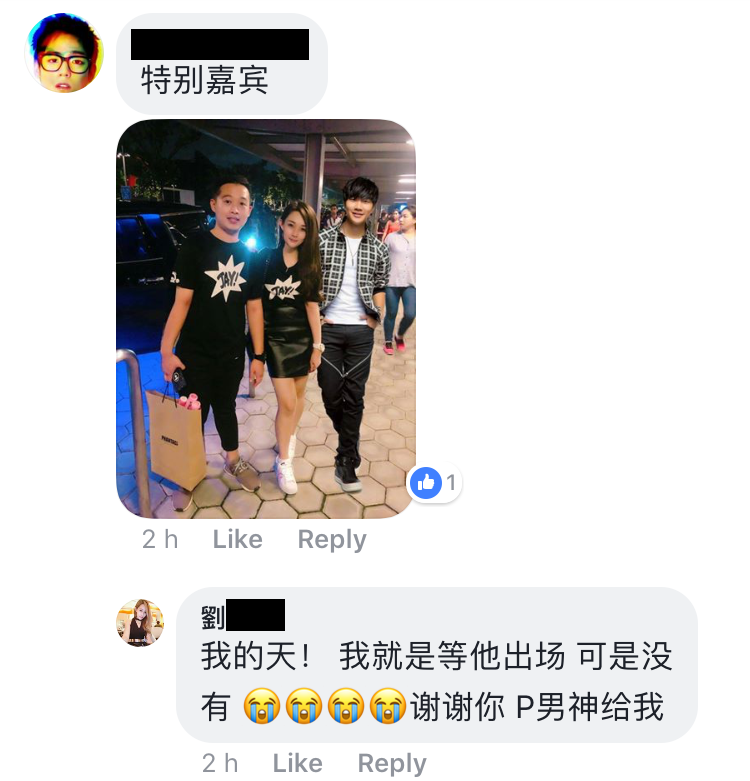Viewport: 750px width, 781px height.
Task: Open 劉's profile picture
Action: pyautogui.click(x=140, y=622)
